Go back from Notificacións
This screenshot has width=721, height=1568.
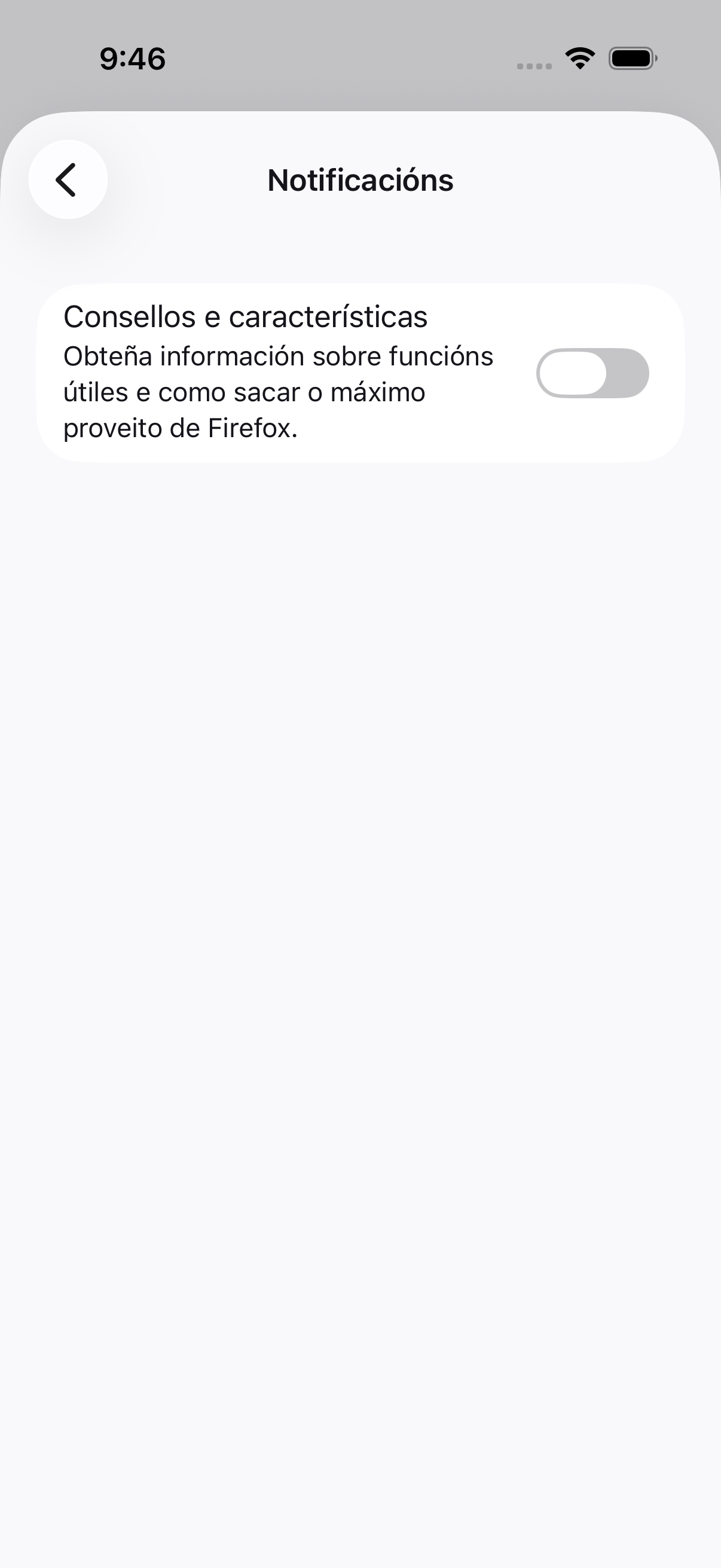(x=68, y=179)
